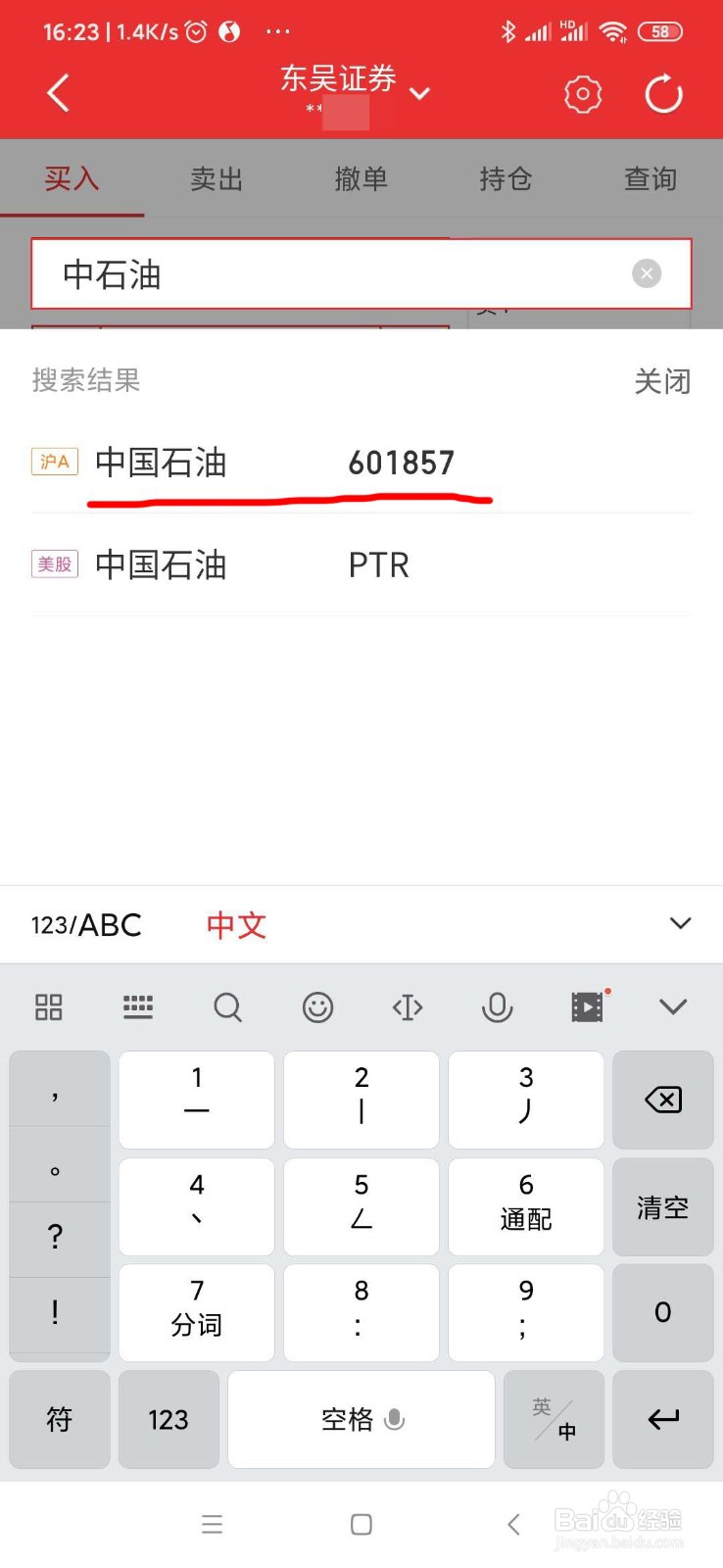Hide the keyboard via down chevron
723x1568 pixels.
click(x=673, y=1006)
